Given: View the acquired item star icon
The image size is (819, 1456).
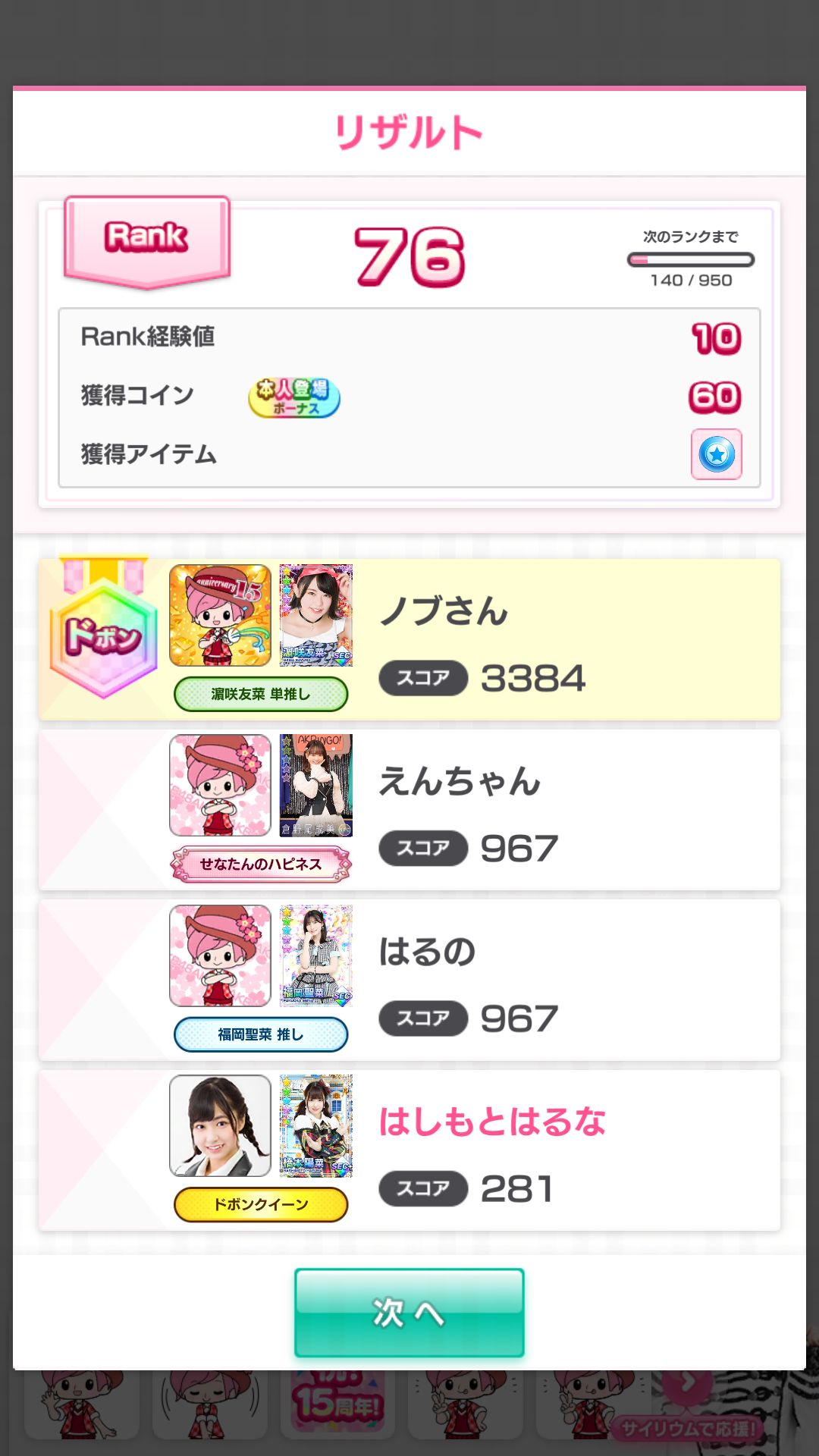Looking at the screenshot, I should click(716, 454).
